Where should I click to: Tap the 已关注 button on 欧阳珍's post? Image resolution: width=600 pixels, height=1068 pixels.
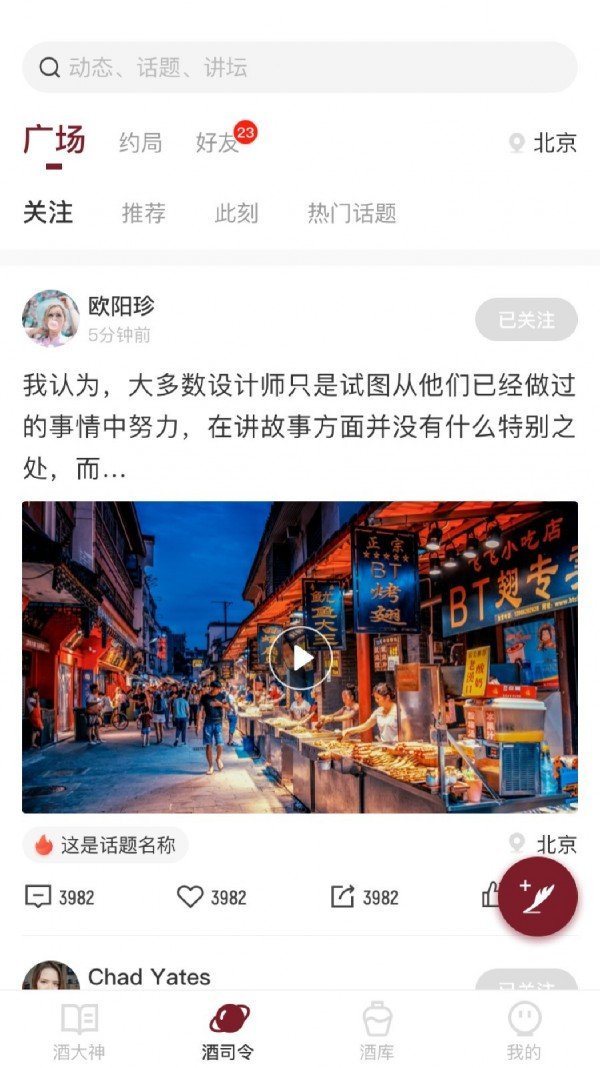coord(526,319)
